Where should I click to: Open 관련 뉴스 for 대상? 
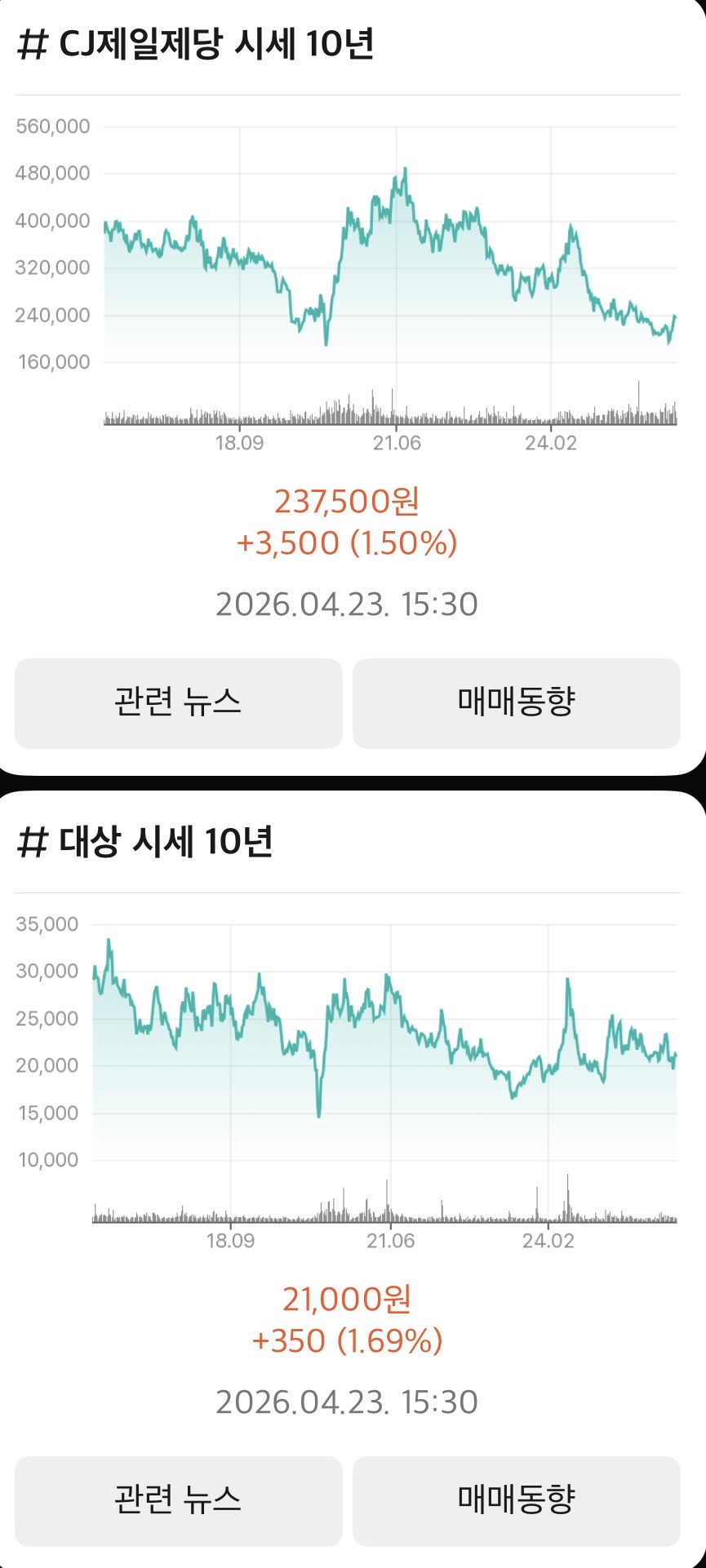178,1500
